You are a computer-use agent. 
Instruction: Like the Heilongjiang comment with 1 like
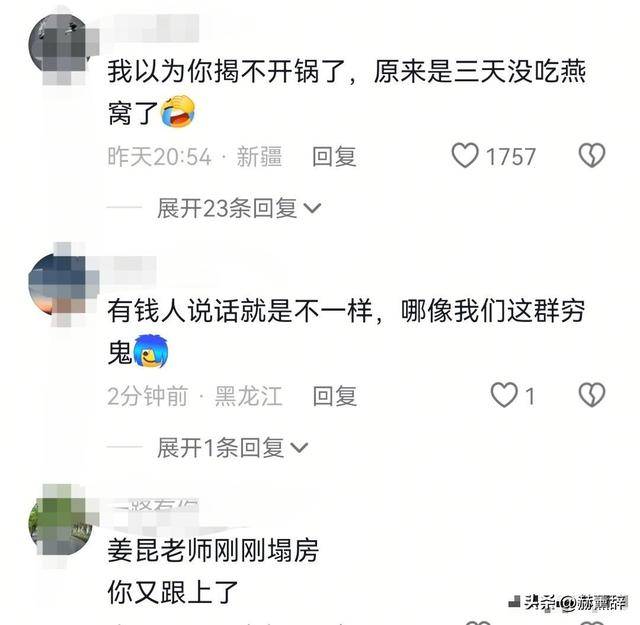[504, 395]
